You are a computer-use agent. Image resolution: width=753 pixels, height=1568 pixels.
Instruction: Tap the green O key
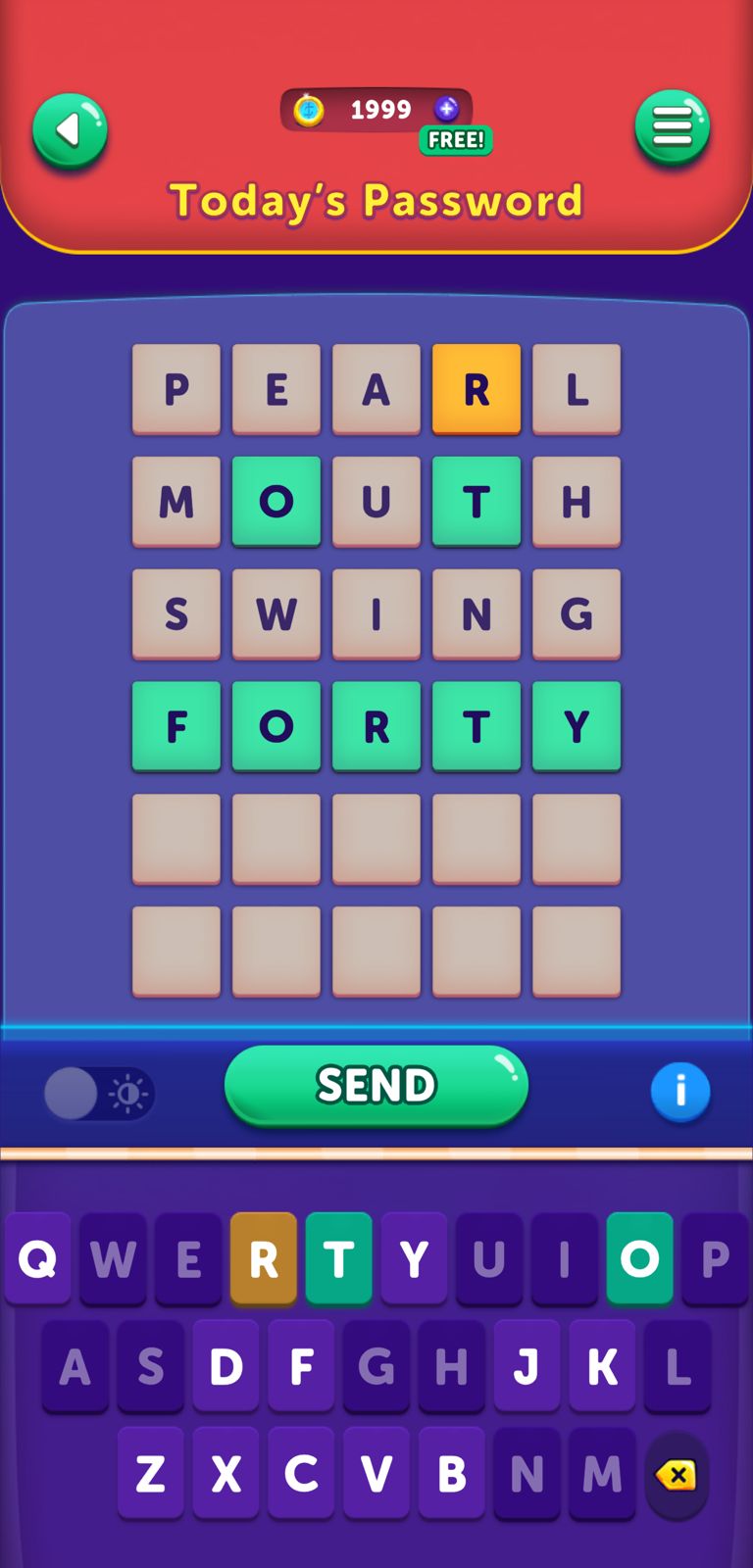[639, 1258]
